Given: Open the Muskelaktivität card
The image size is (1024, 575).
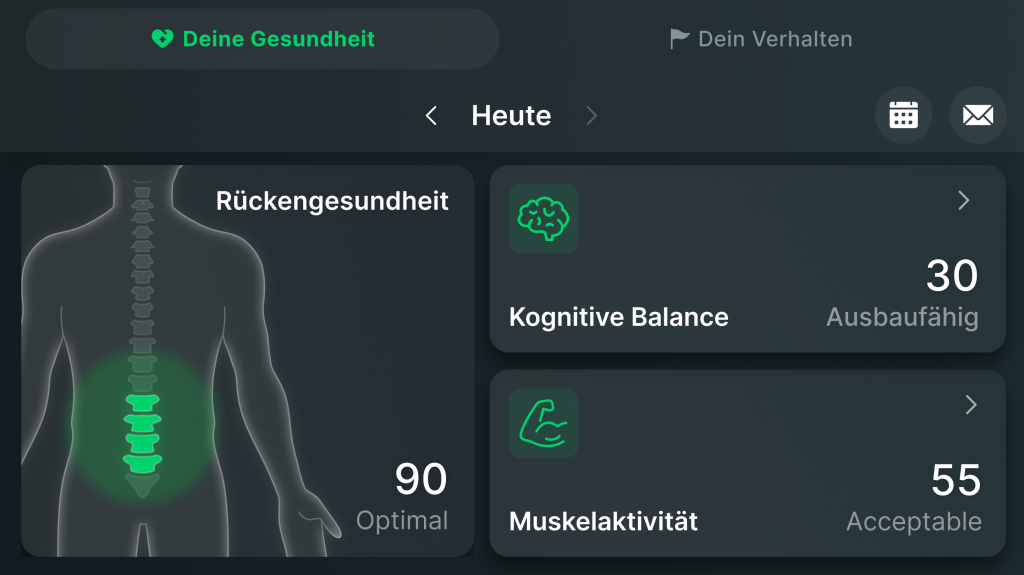Looking at the screenshot, I should [x=747, y=463].
